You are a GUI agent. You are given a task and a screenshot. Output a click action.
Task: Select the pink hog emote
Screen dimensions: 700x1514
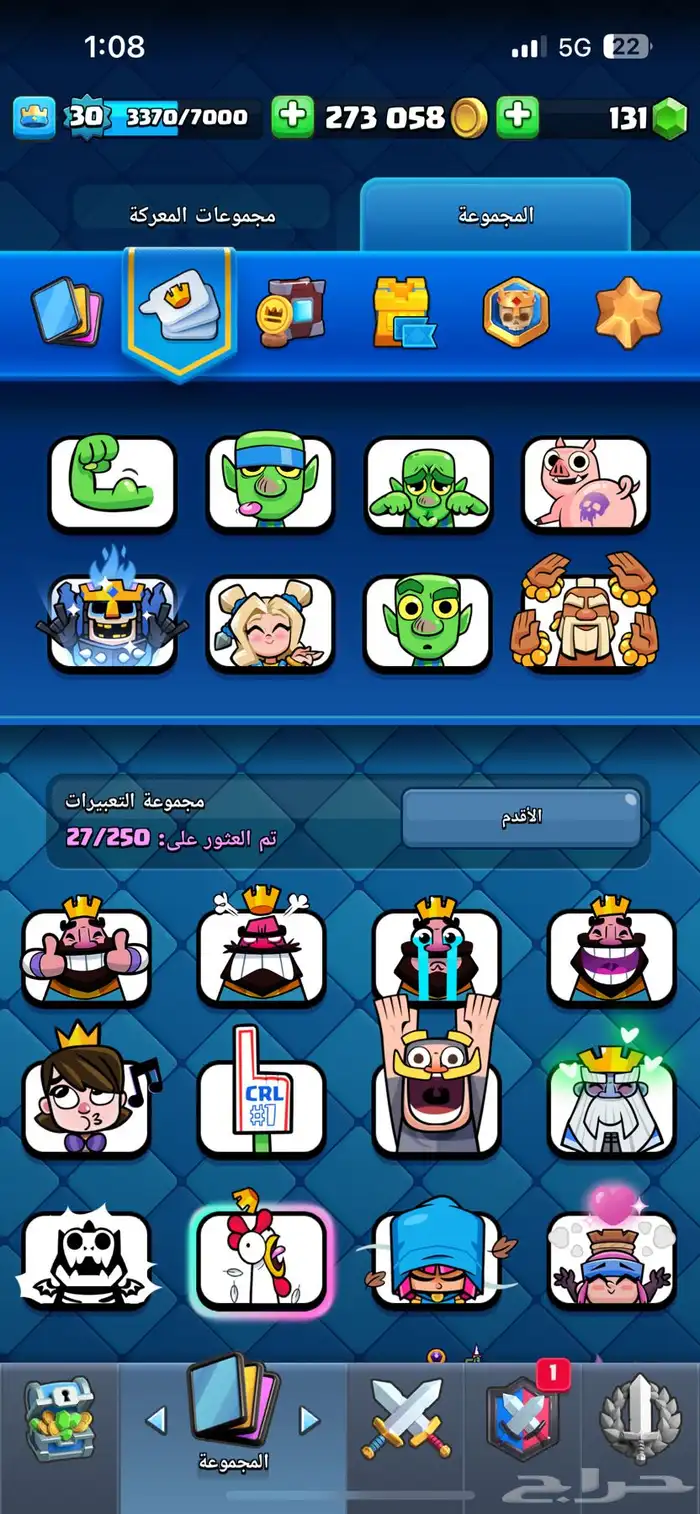(586, 483)
